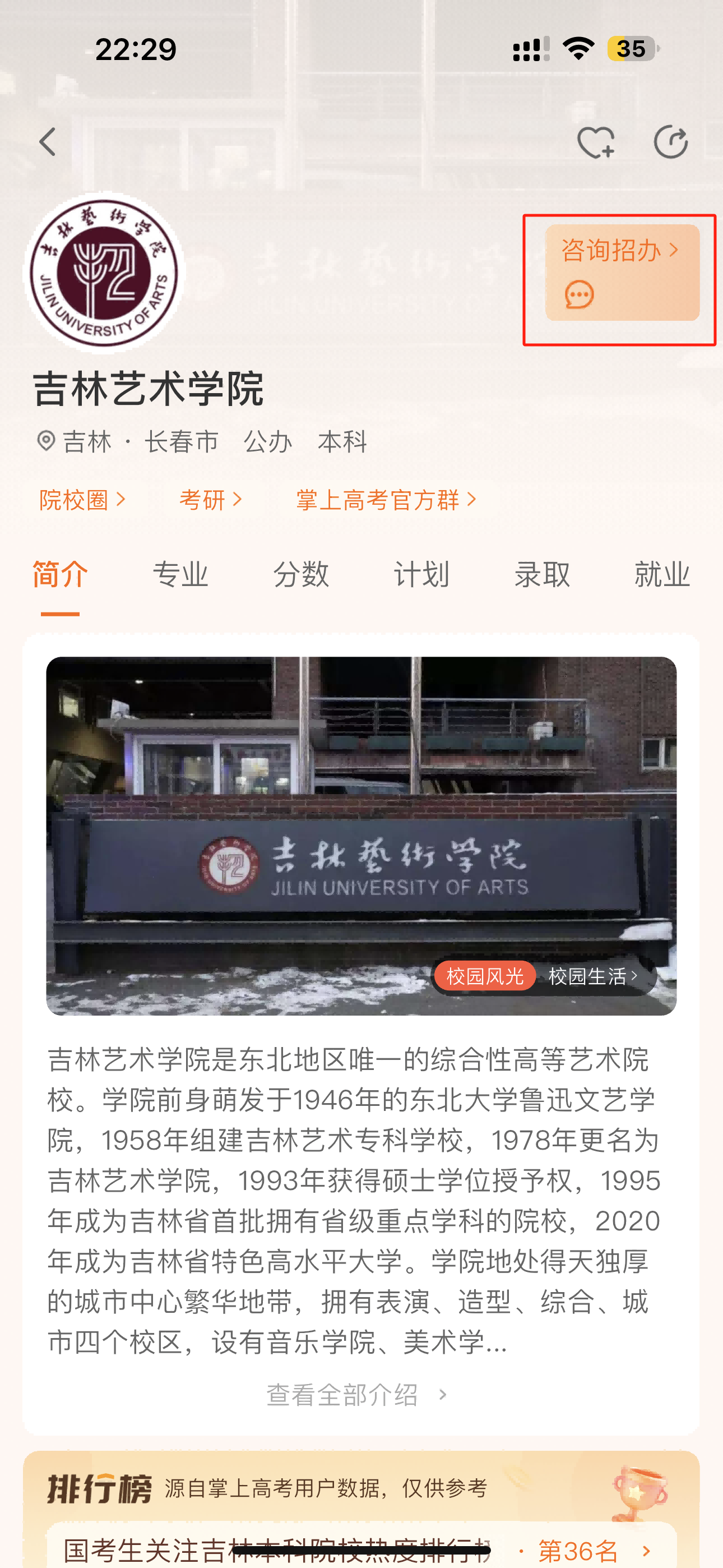Open the 院校圈 link
The width and height of the screenshot is (723, 1568).
83,500
